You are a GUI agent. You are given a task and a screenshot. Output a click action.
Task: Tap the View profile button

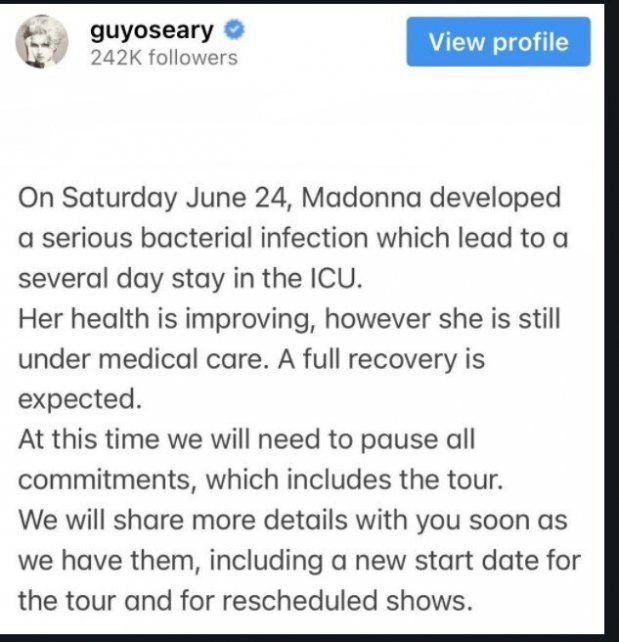pos(498,42)
